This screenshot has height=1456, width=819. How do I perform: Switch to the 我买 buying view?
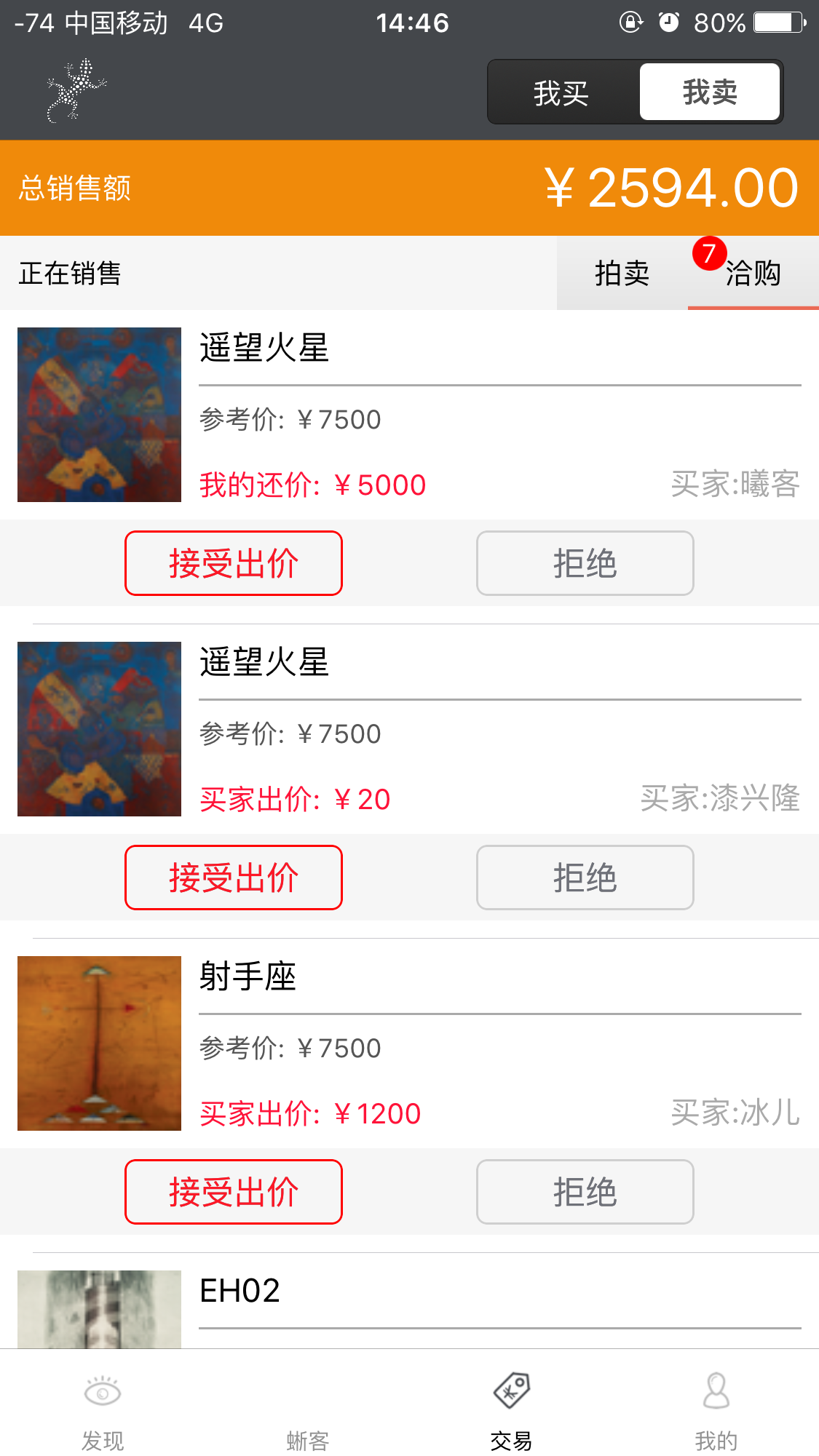point(561,92)
